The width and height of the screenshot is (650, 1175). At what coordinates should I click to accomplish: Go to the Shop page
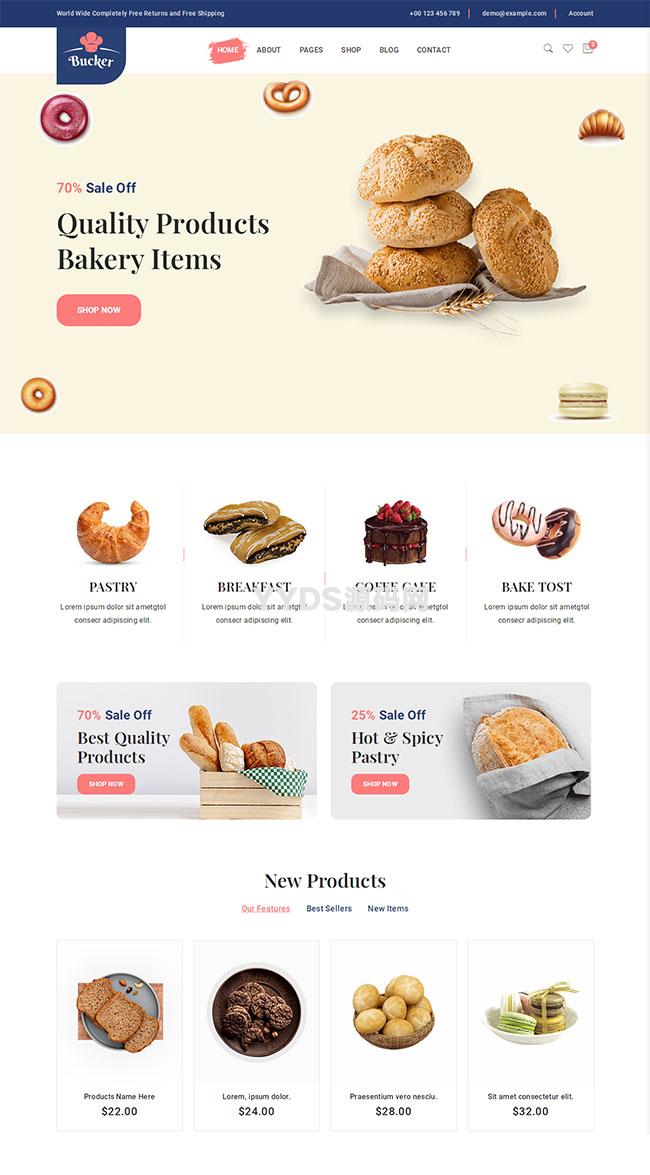click(x=351, y=50)
